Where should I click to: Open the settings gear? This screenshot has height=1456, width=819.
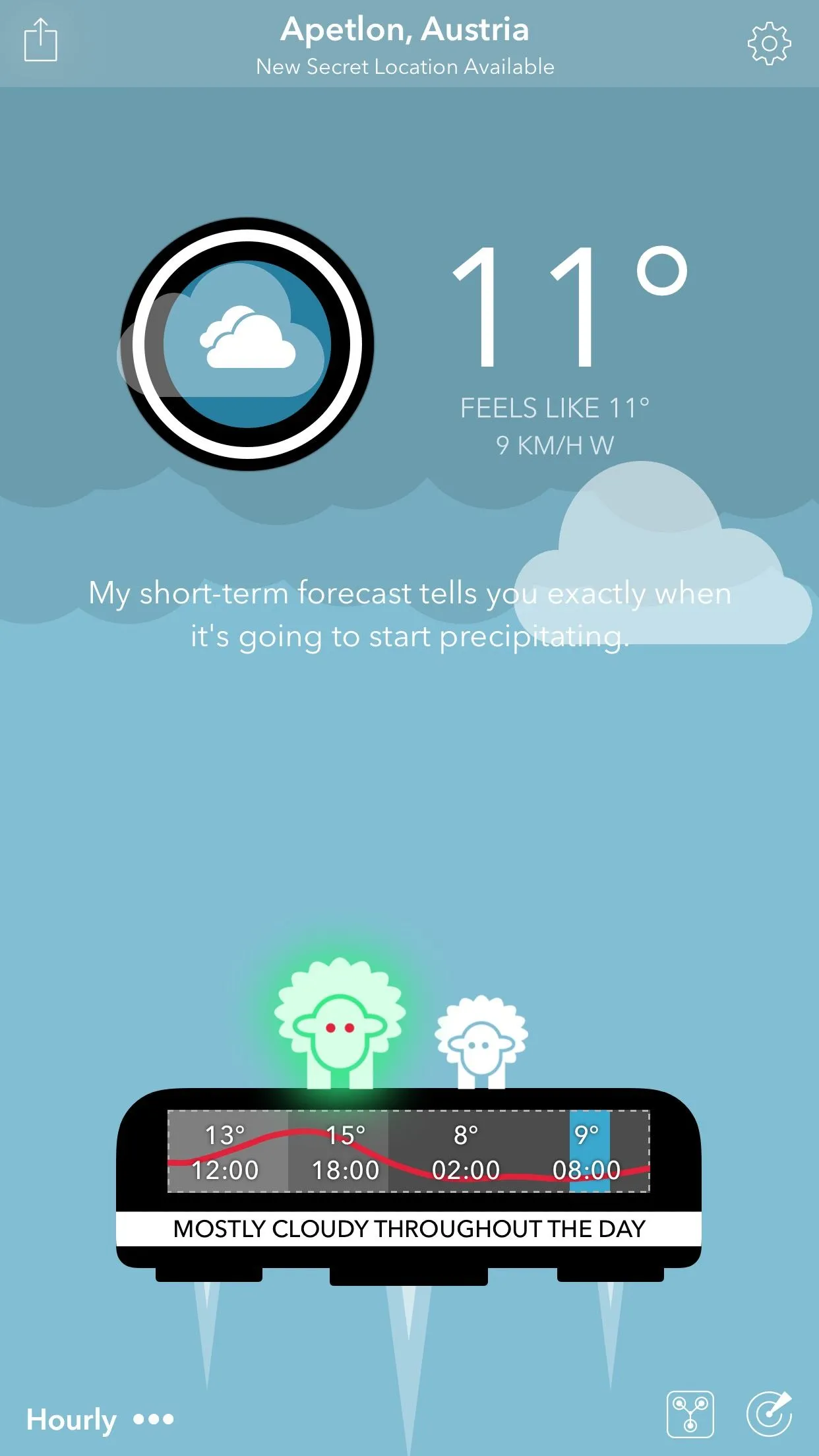[x=769, y=44]
